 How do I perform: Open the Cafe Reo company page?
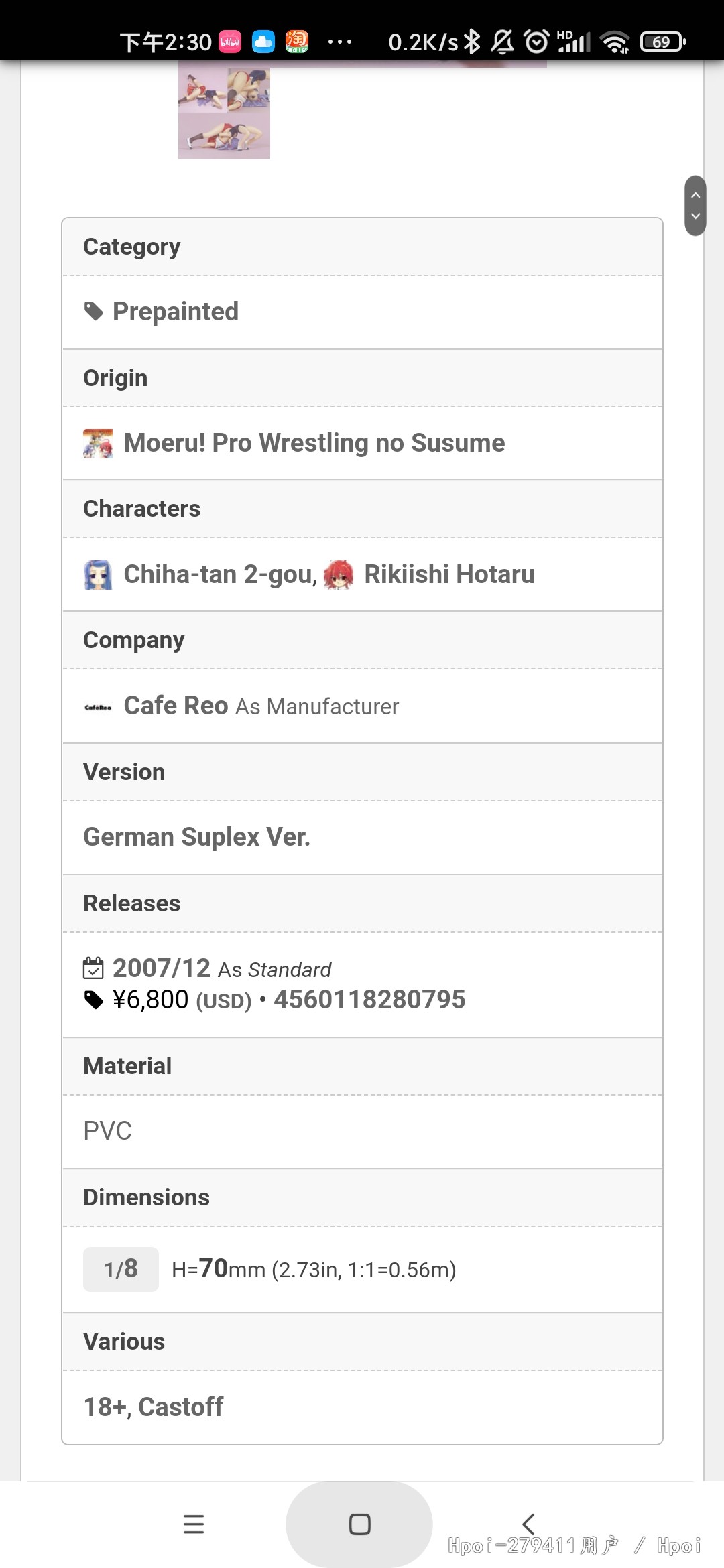point(176,706)
